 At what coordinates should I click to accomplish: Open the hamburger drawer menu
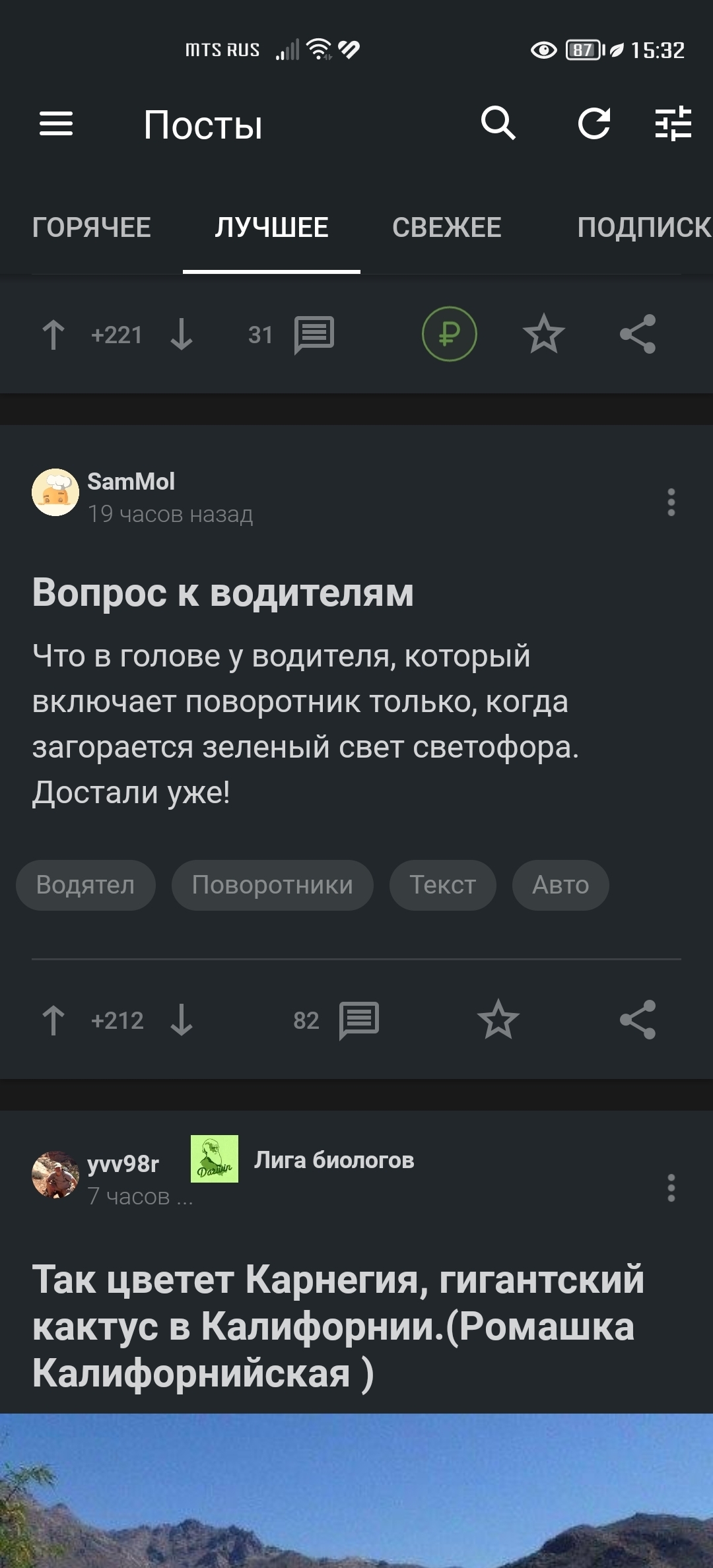pyautogui.click(x=56, y=124)
